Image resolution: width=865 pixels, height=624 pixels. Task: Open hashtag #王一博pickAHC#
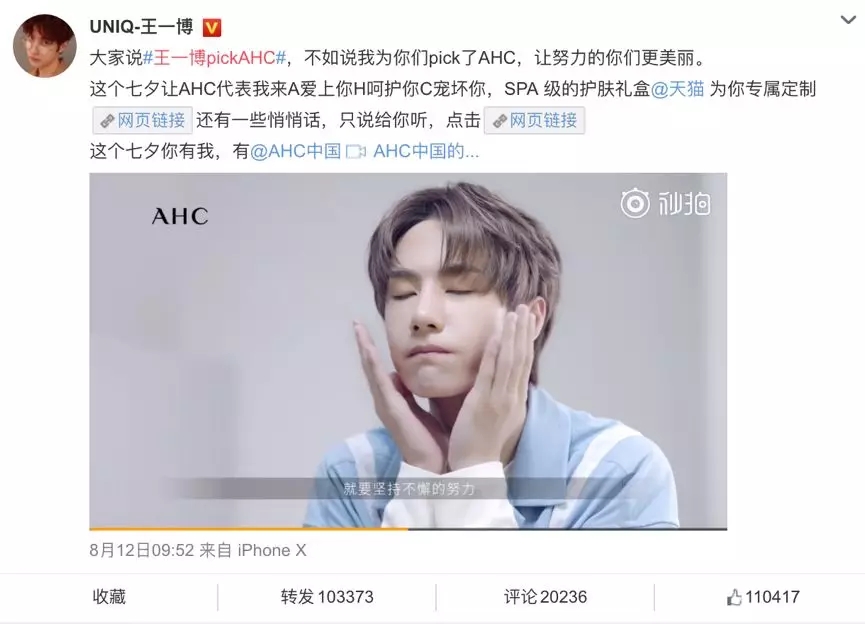(216, 58)
